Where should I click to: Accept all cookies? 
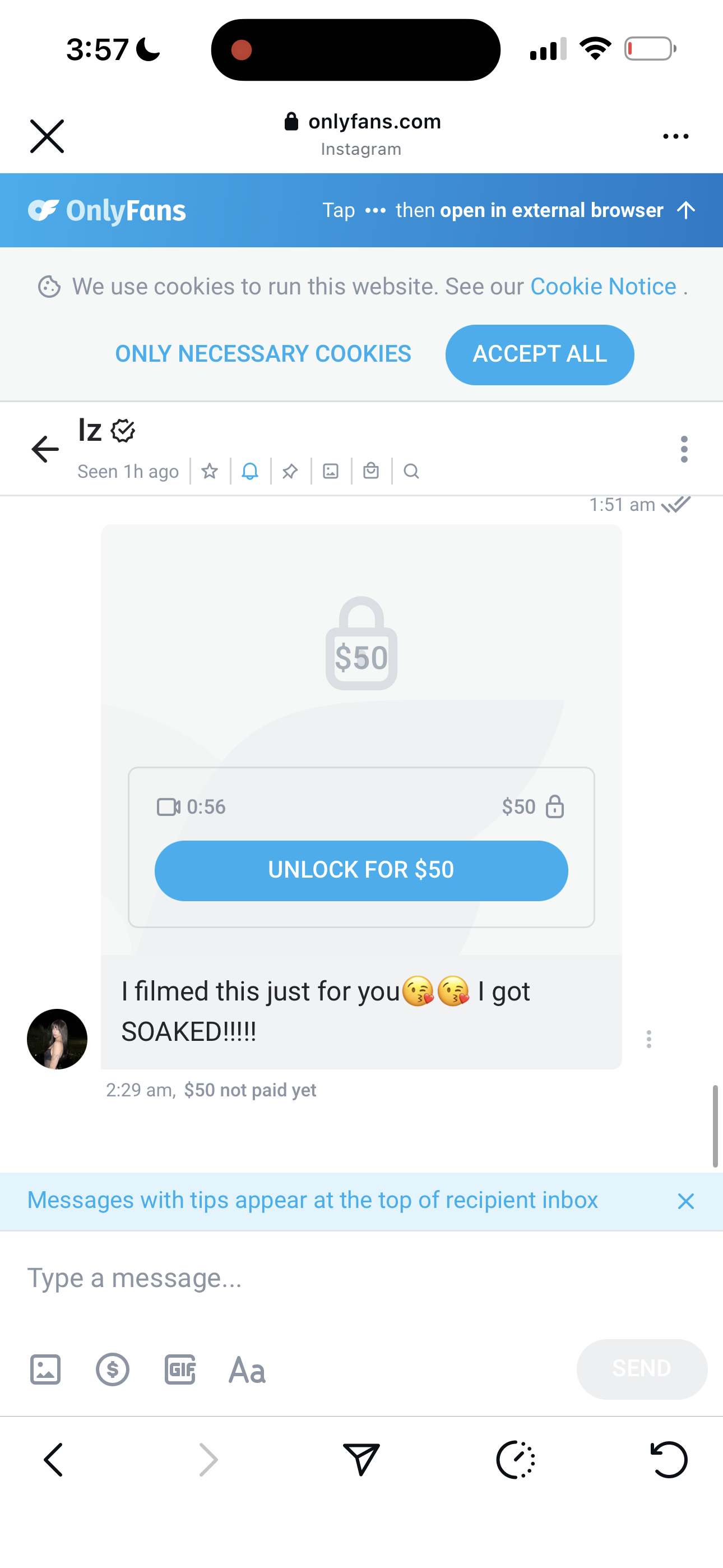(540, 354)
